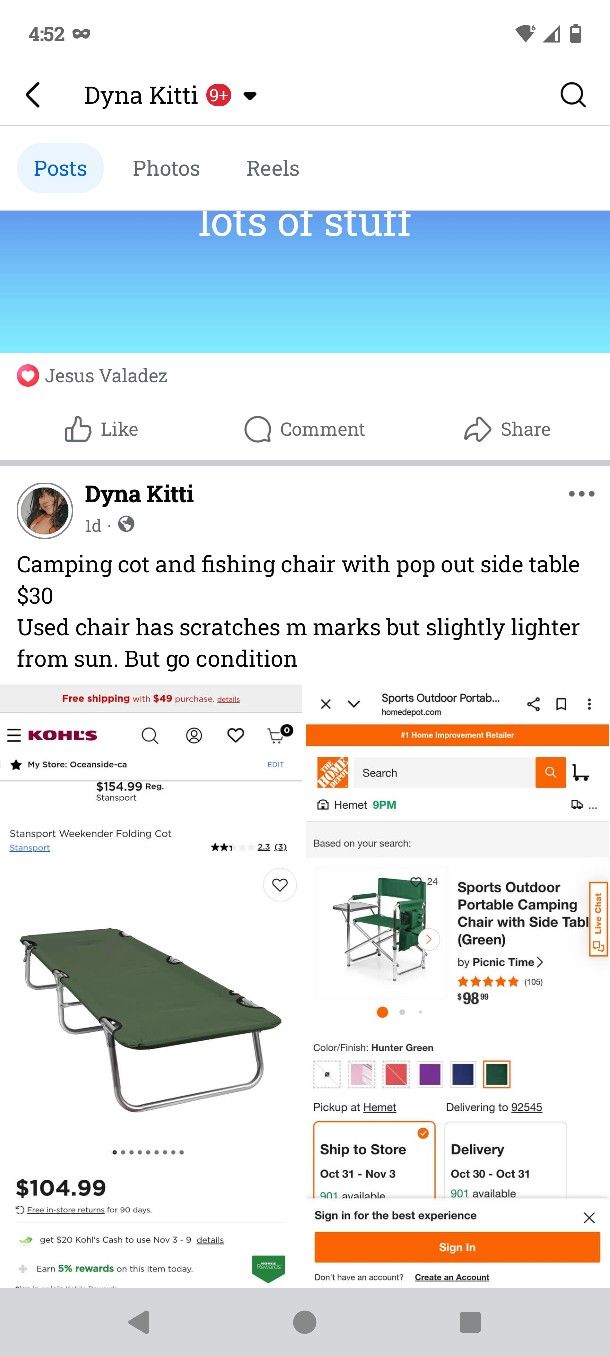Switch to the Posts tab

[60, 168]
